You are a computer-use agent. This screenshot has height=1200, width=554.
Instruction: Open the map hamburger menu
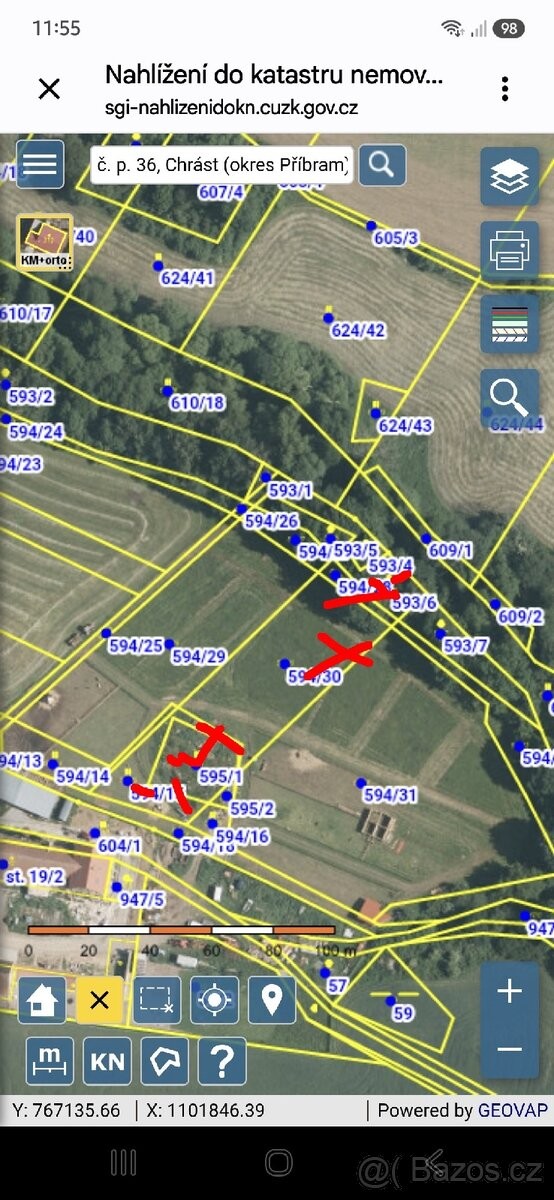[40, 164]
